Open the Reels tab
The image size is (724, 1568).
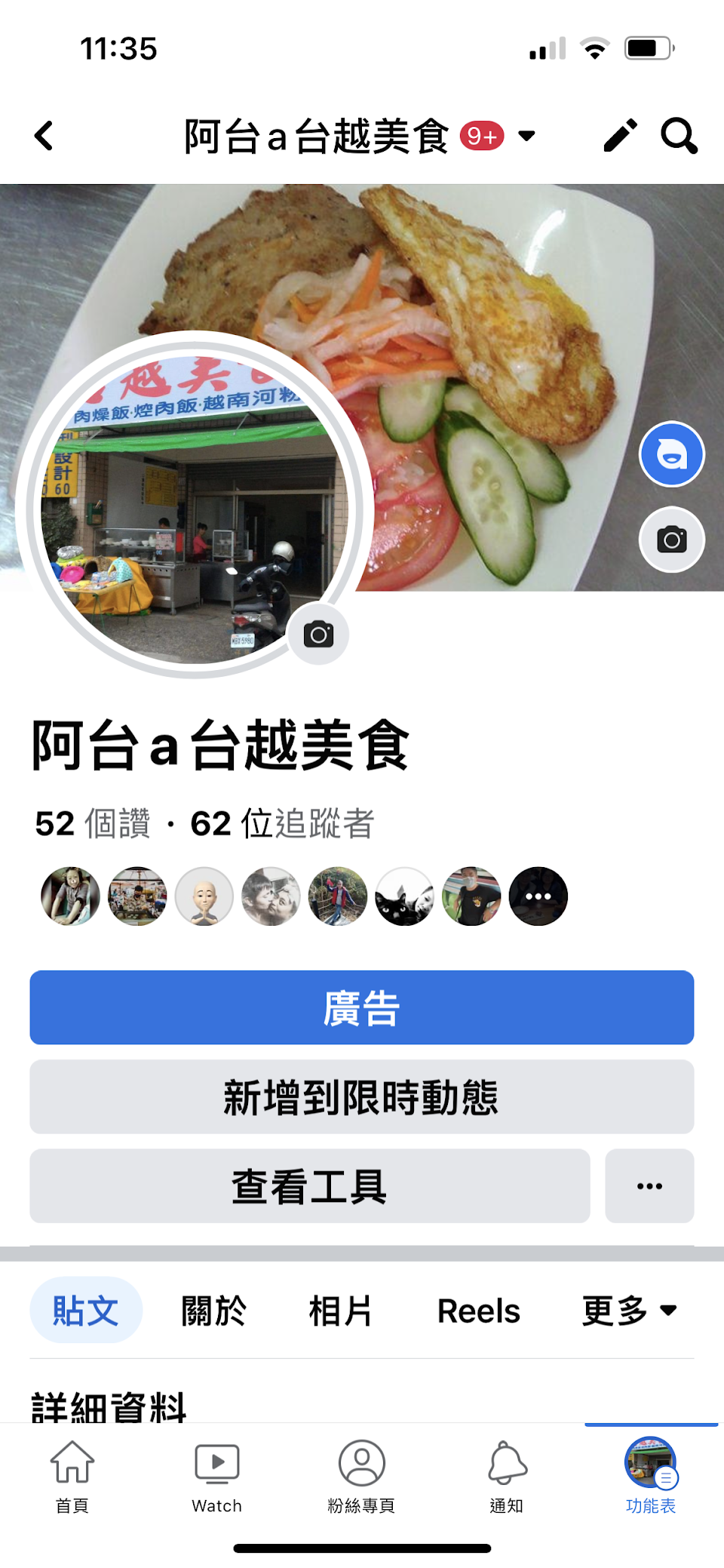click(478, 1311)
